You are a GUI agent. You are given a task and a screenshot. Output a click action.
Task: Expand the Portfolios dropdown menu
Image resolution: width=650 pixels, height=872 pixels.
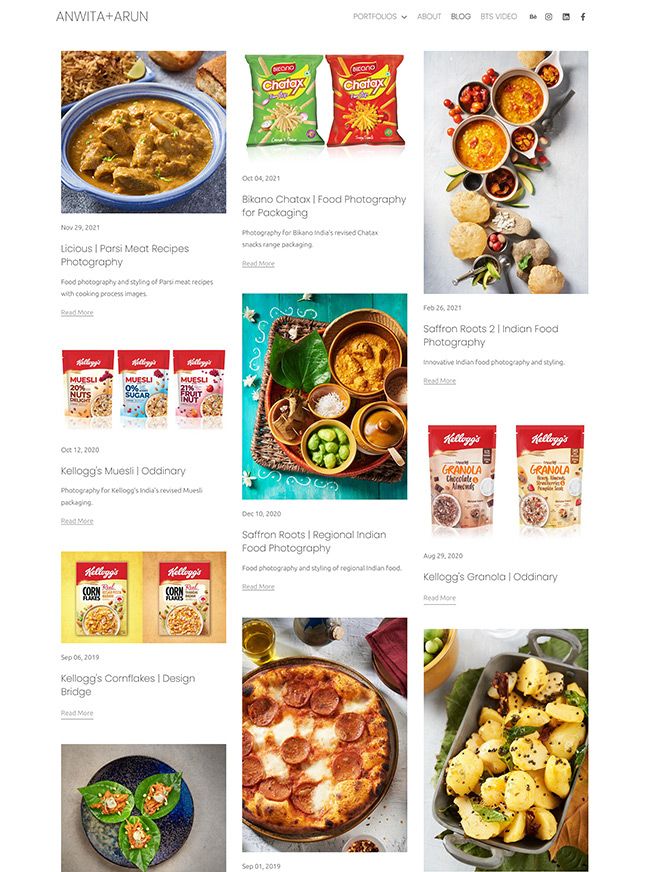[x=379, y=17]
